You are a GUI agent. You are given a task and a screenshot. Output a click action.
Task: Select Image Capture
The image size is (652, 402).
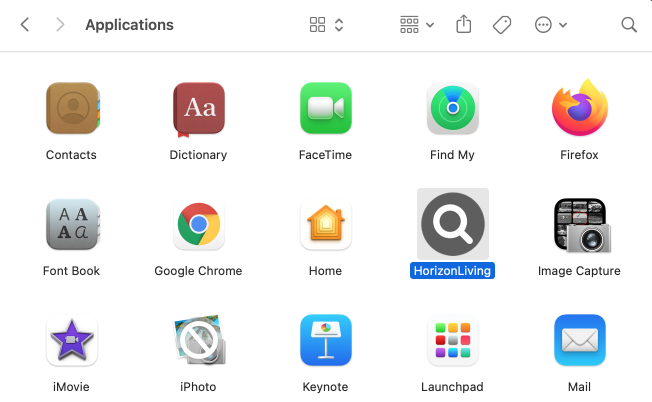click(580, 224)
